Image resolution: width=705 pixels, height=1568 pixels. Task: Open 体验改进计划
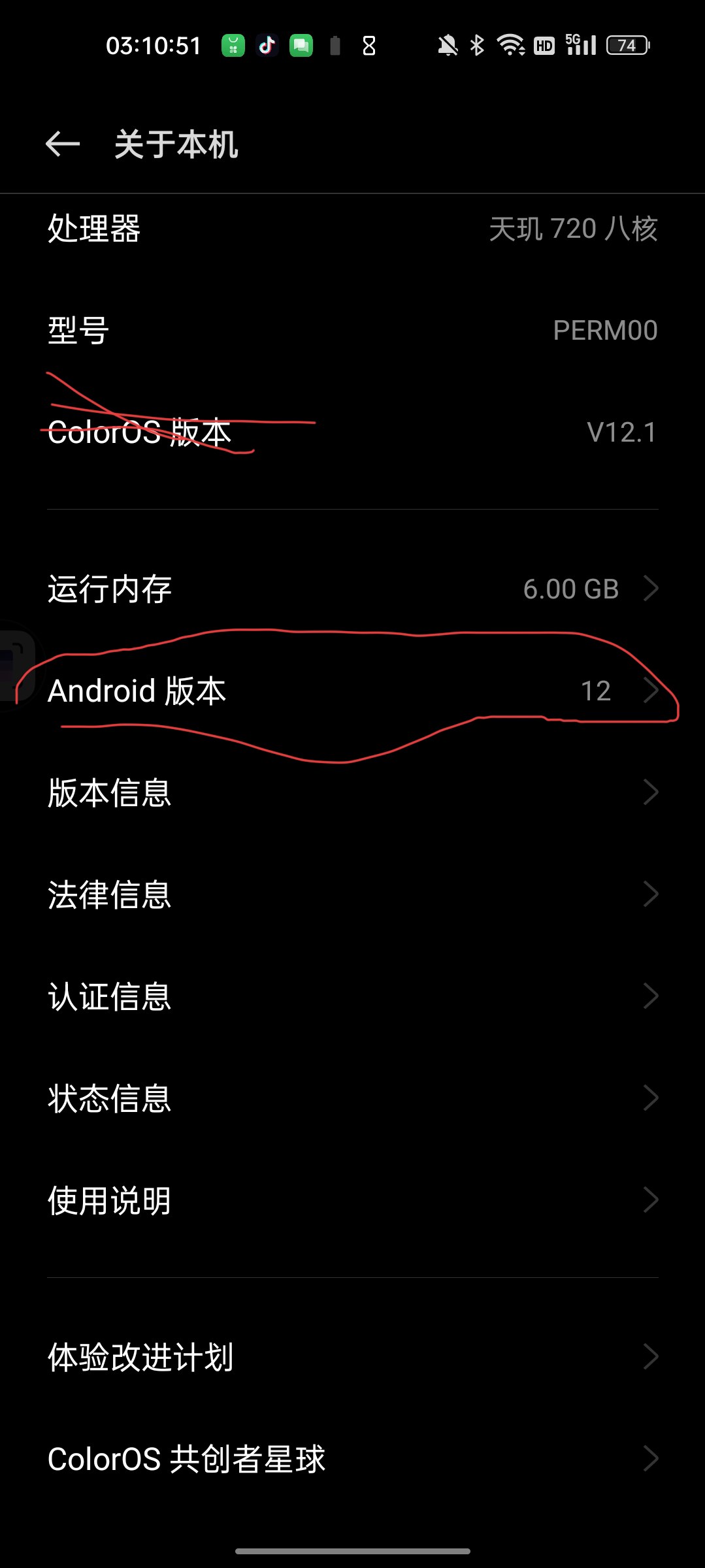353,1357
